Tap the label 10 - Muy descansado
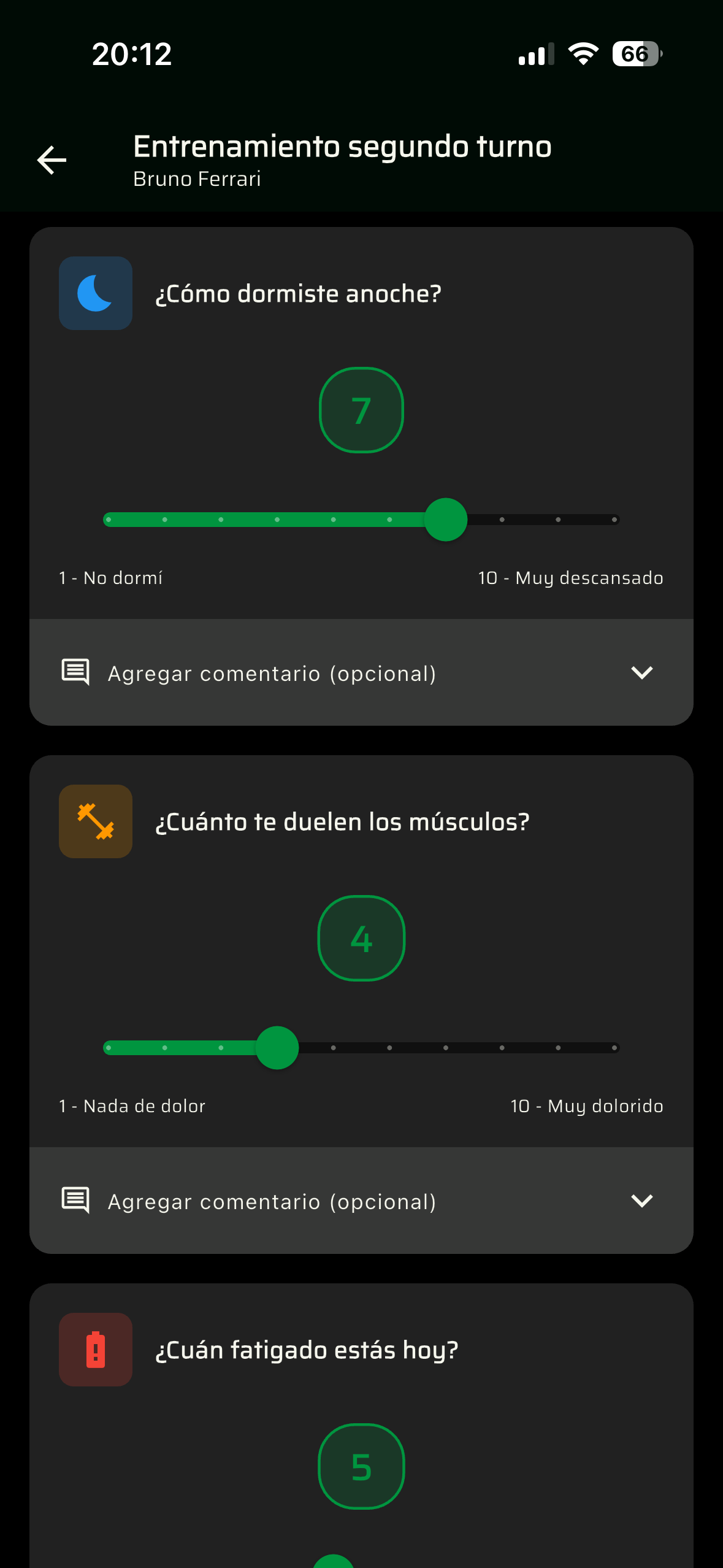Image resolution: width=723 pixels, height=1568 pixels. click(570, 577)
